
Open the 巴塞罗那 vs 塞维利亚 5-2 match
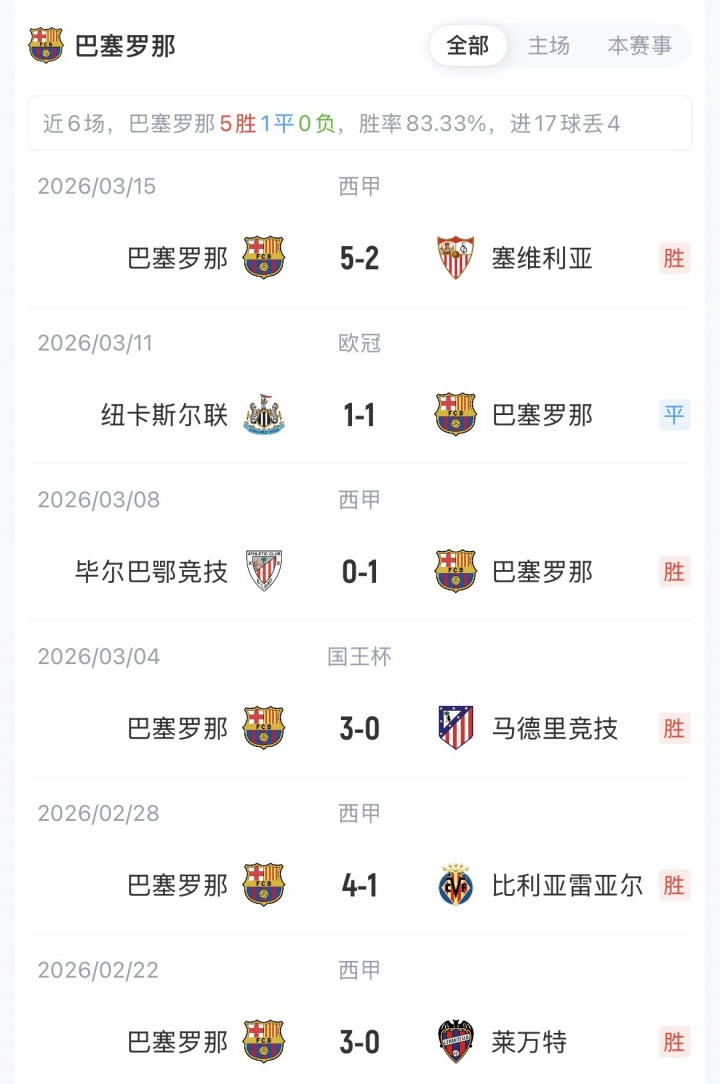click(x=359, y=258)
